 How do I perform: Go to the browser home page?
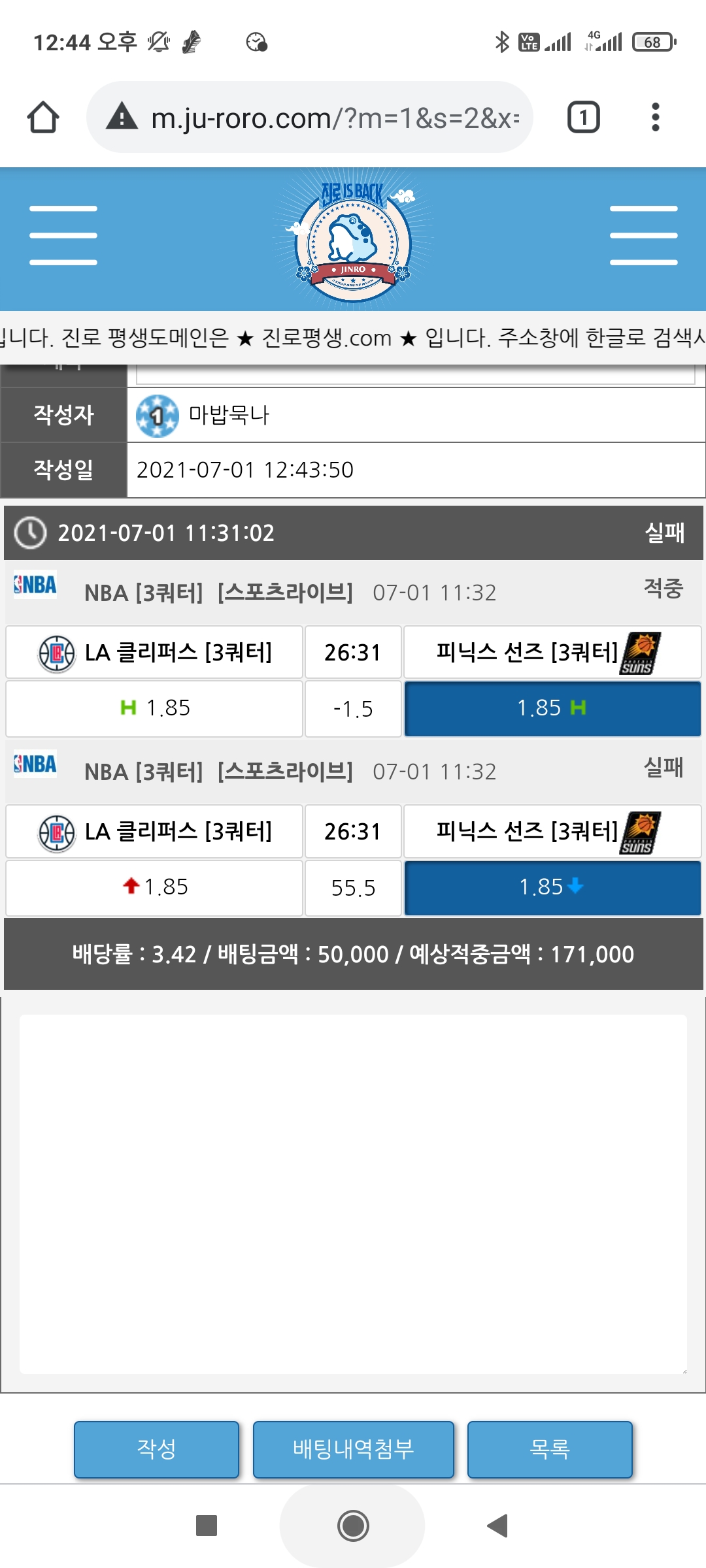tap(43, 118)
